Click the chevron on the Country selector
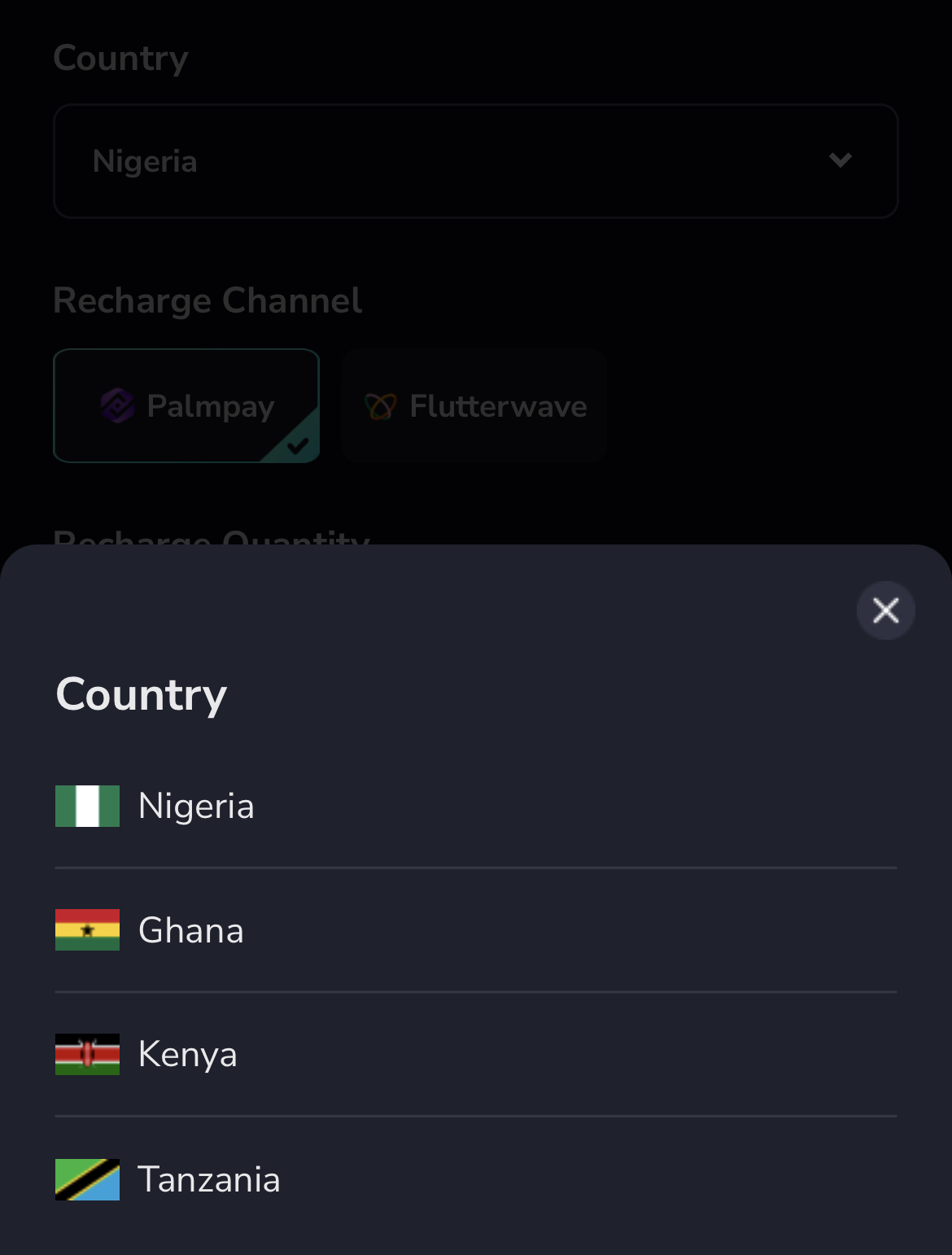The image size is (952, 1255). point(840,161)
